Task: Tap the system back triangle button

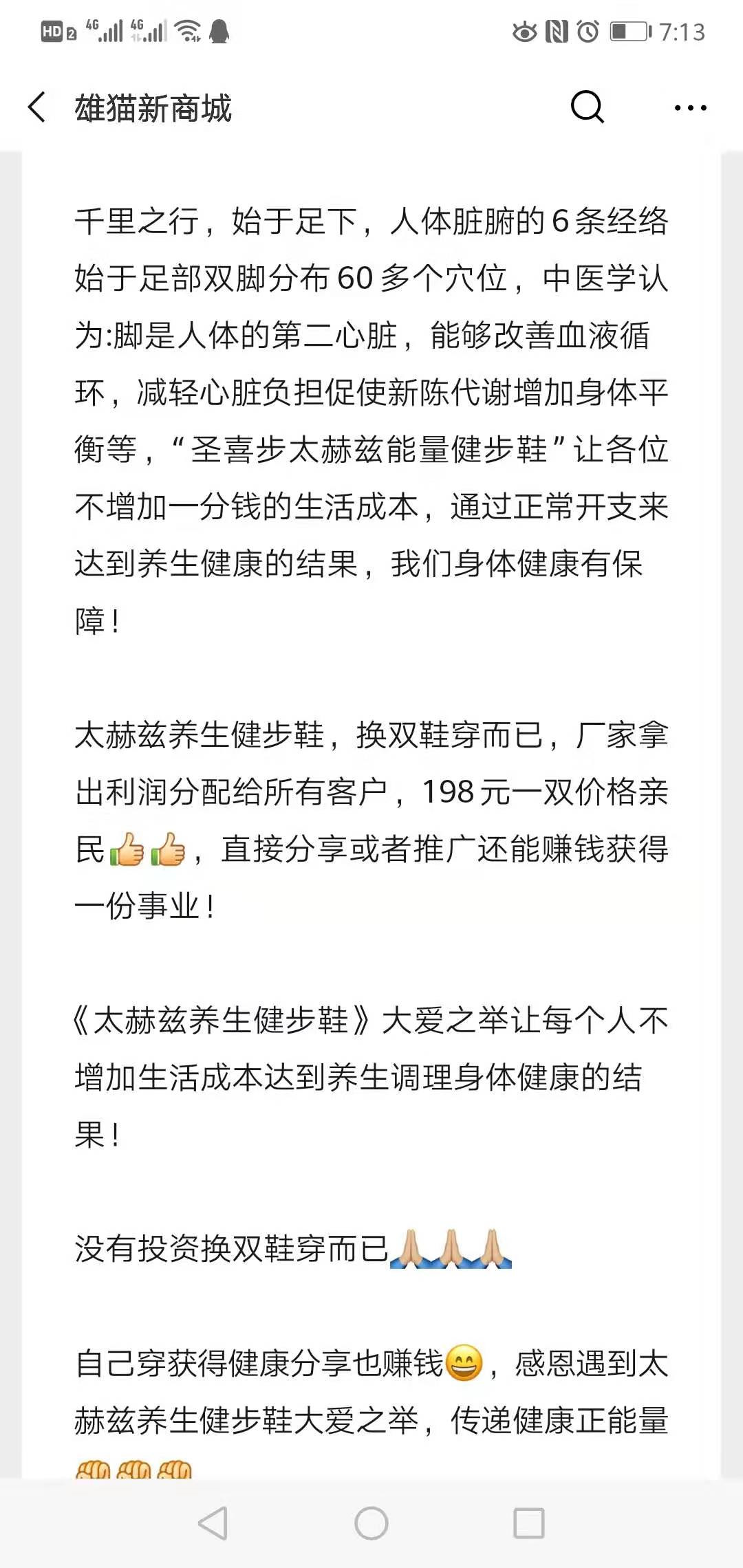Action: click(213, 1523)
